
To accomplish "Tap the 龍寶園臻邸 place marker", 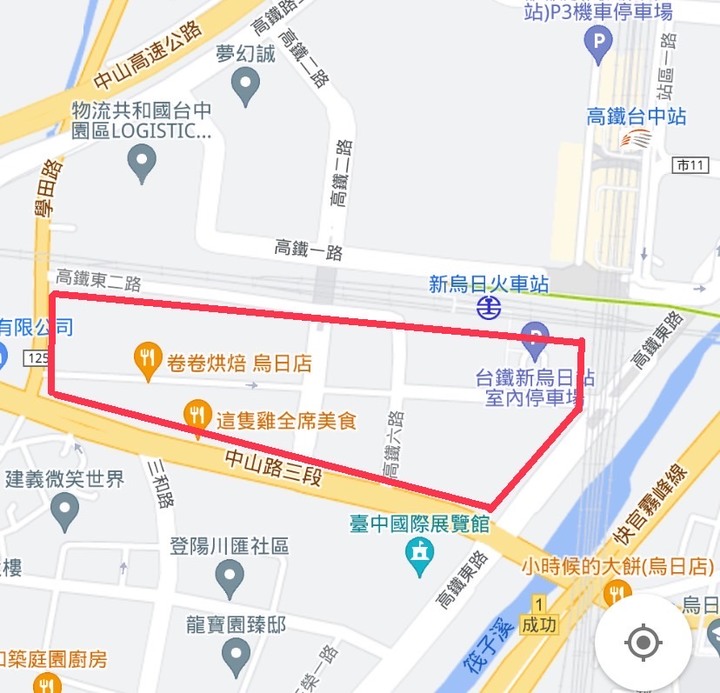I will [236, 654].
